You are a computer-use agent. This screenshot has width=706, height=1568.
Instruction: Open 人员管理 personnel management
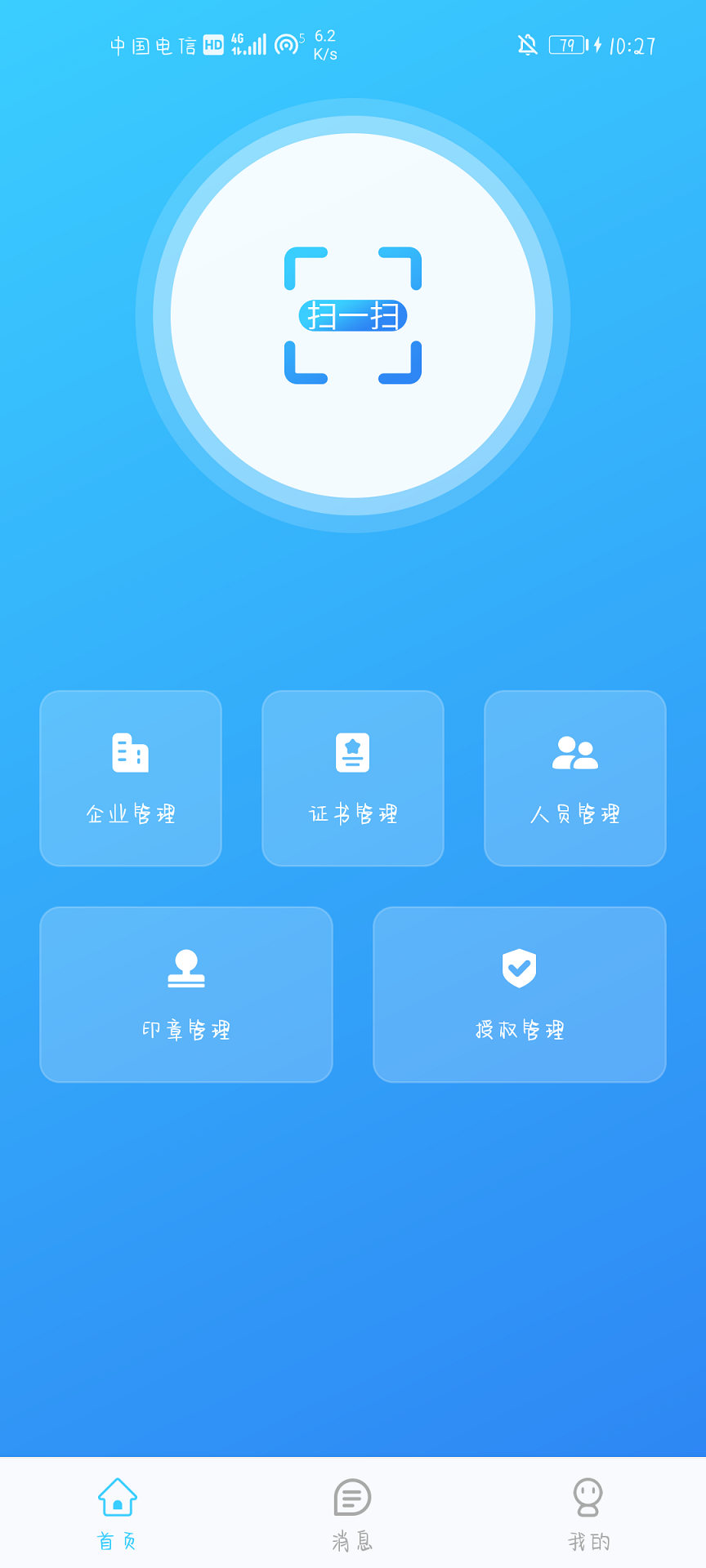click(575, 777)
